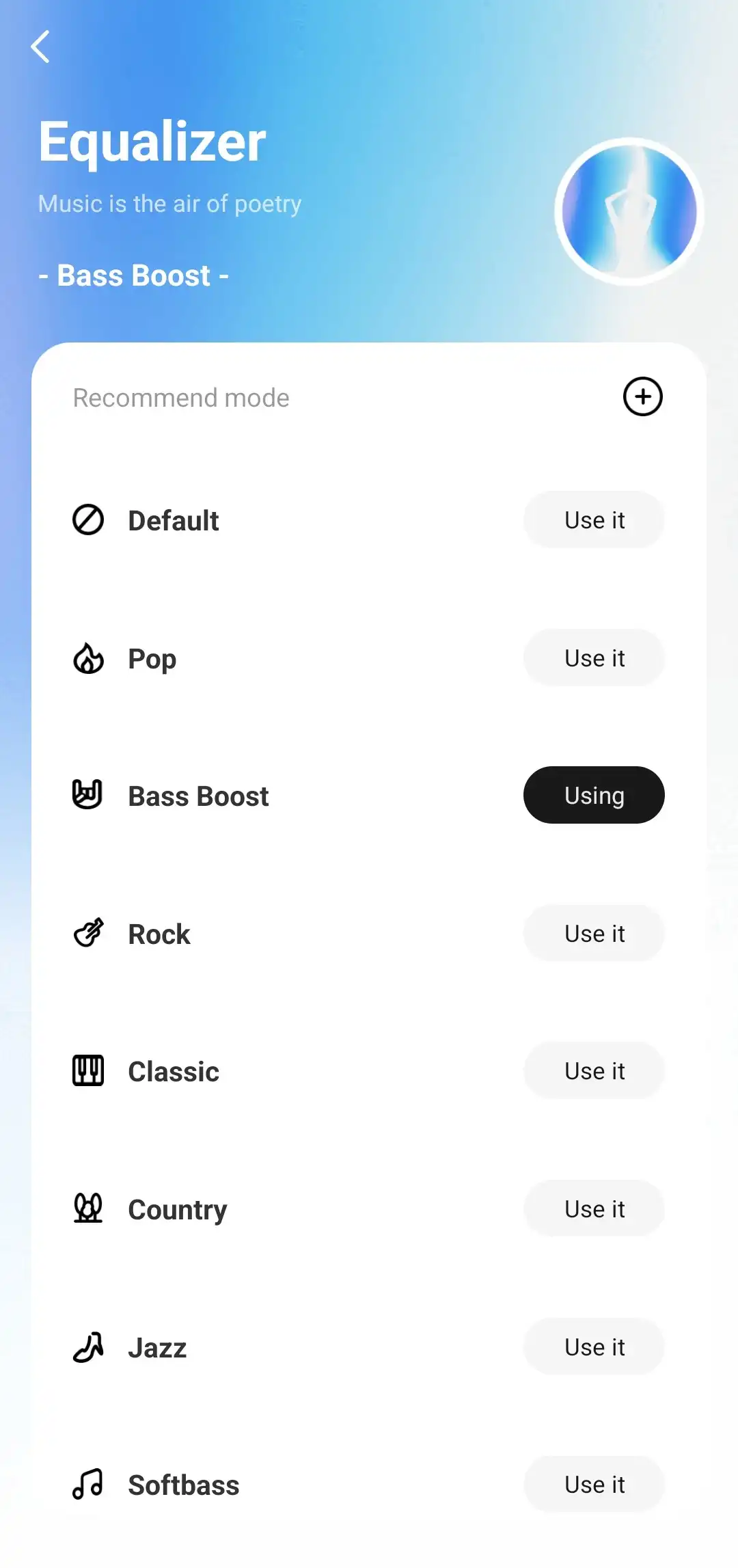738x1568 pixels.
Task: Go back using the top-left arrow
Action: click(x=40, y=46)
